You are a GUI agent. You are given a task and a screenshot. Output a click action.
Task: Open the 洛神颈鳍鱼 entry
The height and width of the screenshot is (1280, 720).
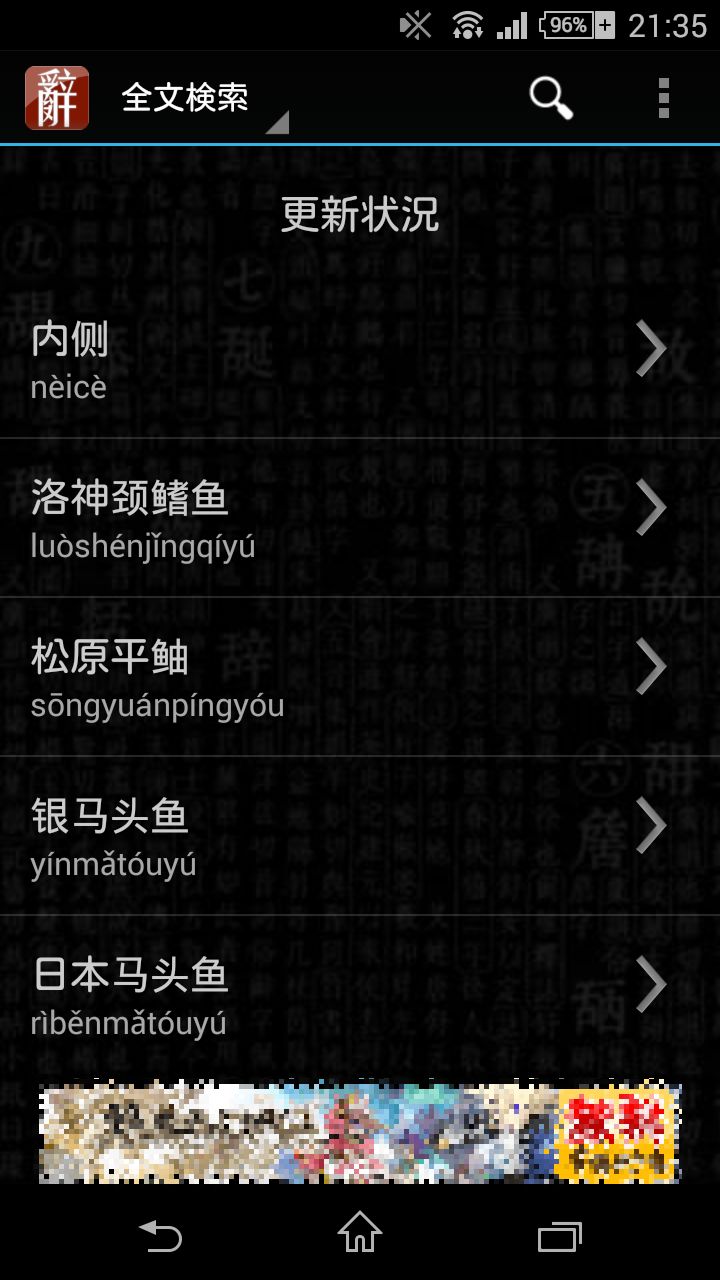[x=360, y=518]
